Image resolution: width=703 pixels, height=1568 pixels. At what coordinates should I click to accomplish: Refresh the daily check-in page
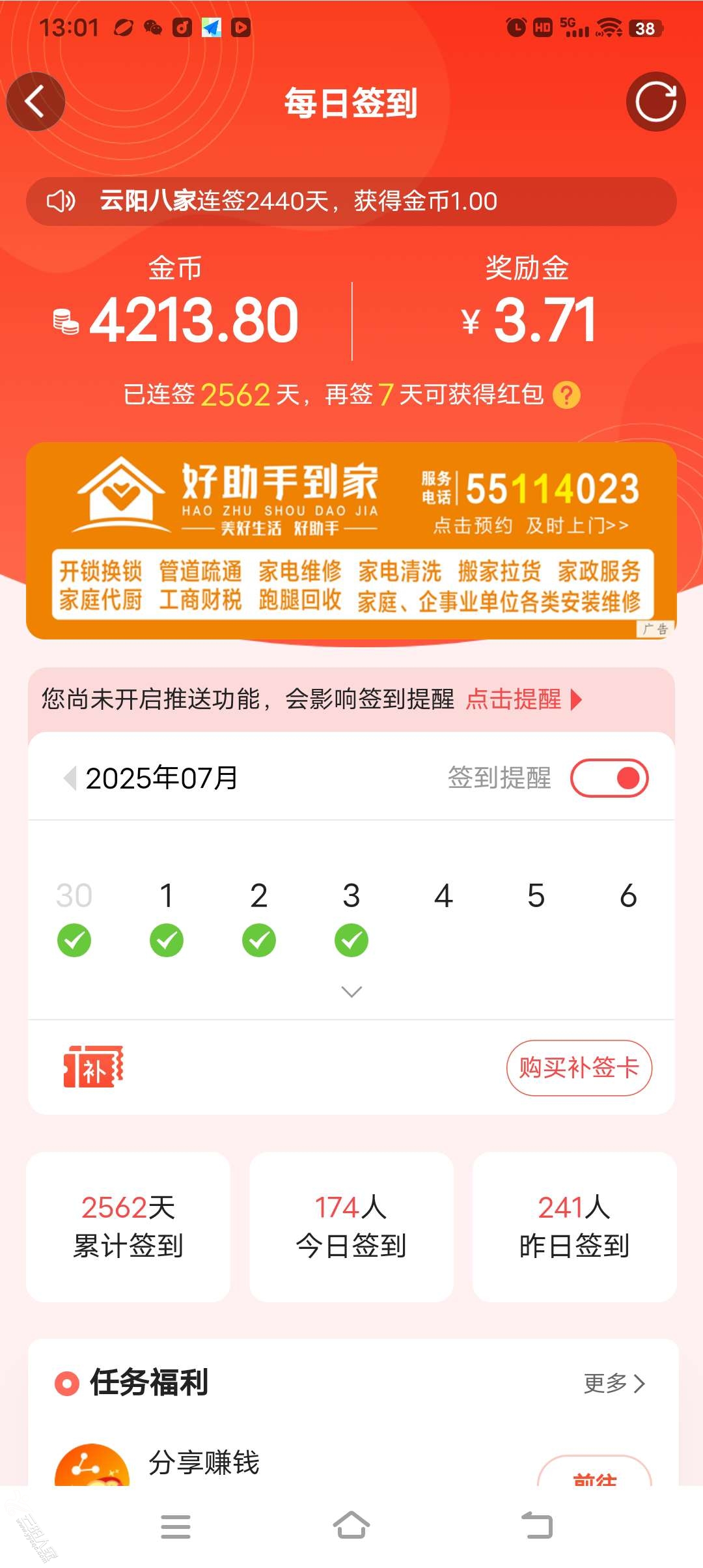pos(655,102)
